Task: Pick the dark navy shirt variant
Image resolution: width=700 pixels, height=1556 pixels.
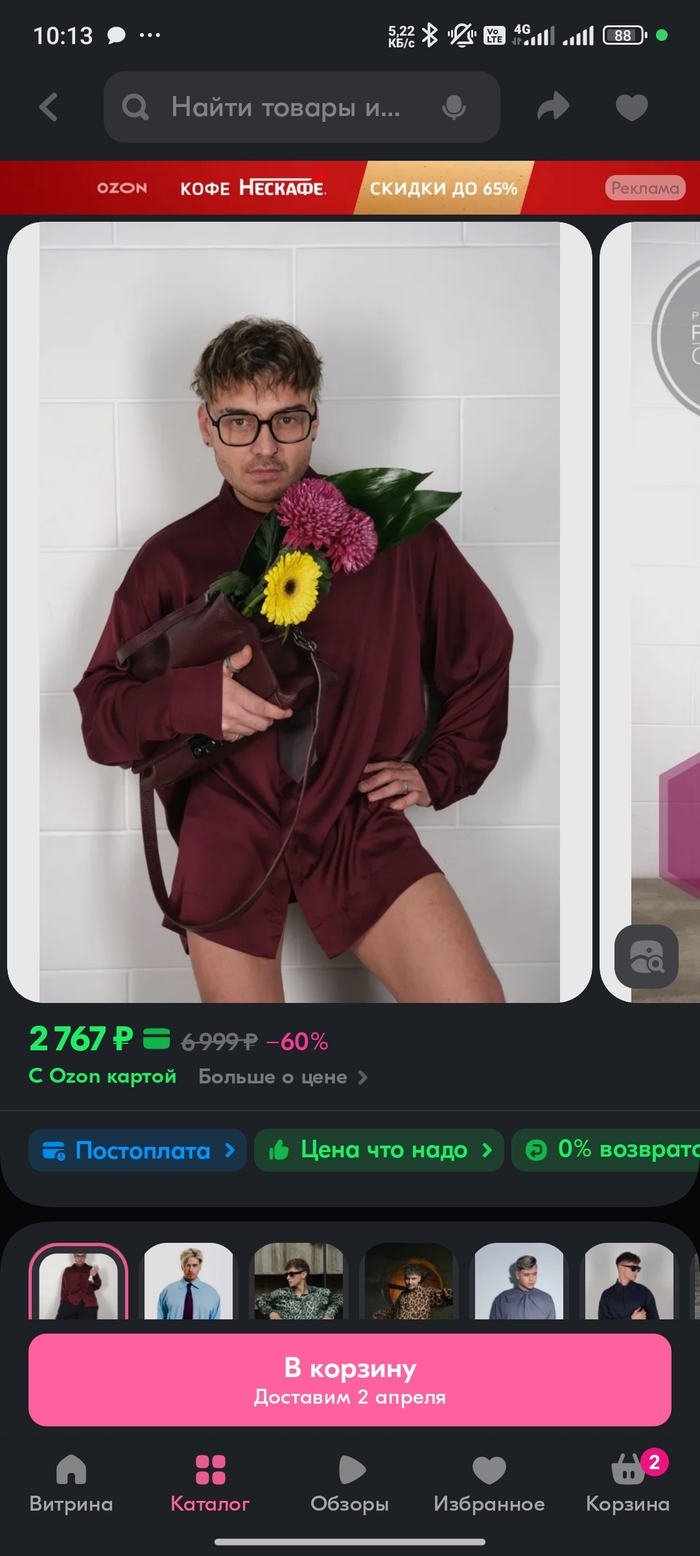Action: pyautogui.click(x=628, y=1282)
